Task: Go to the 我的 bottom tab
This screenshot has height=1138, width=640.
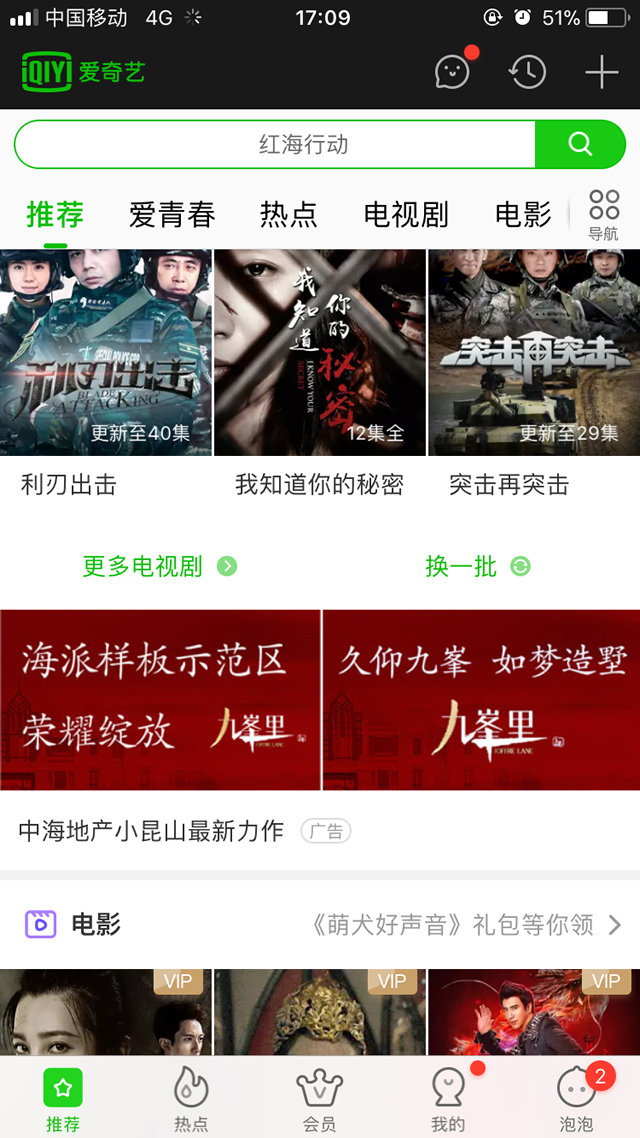Action: tap(448, 1098)
